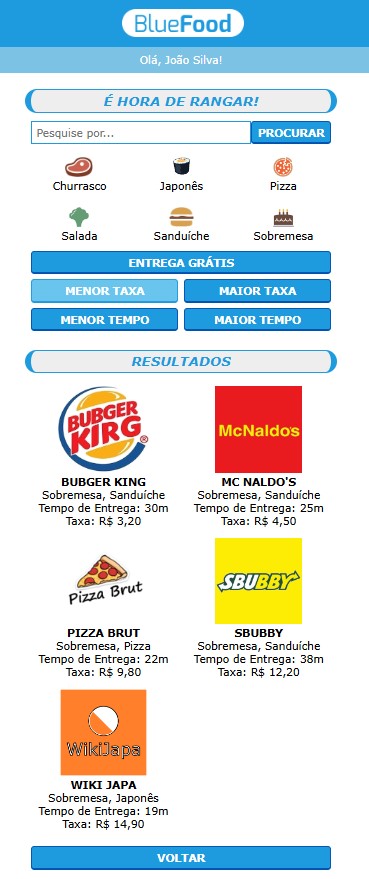
Task: Open the Bubger King restaurant
Action: click(103, 456)
